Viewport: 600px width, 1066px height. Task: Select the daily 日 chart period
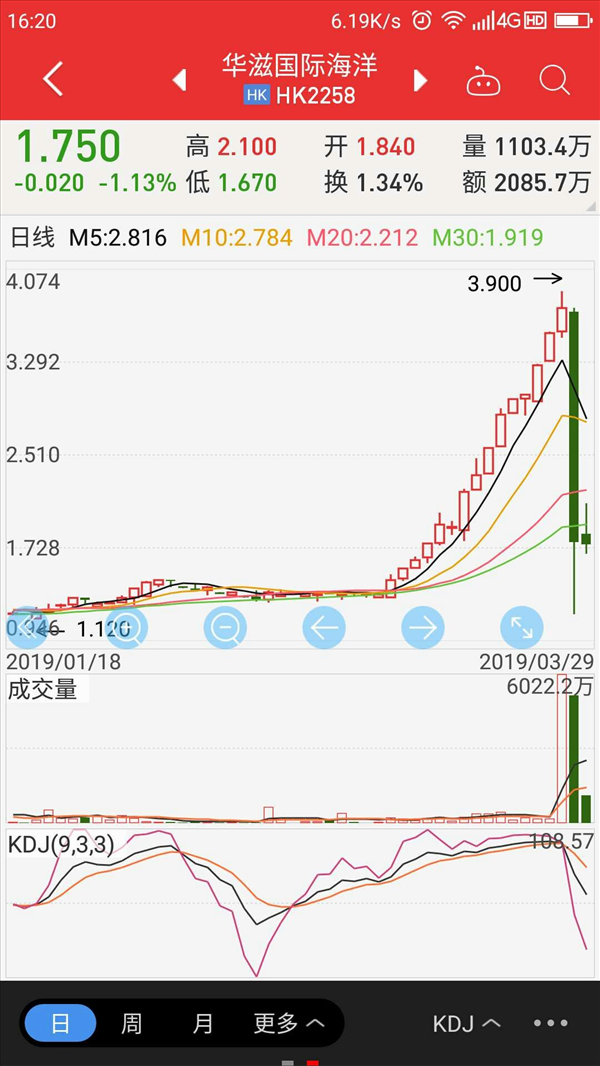tap(60, 1023)
